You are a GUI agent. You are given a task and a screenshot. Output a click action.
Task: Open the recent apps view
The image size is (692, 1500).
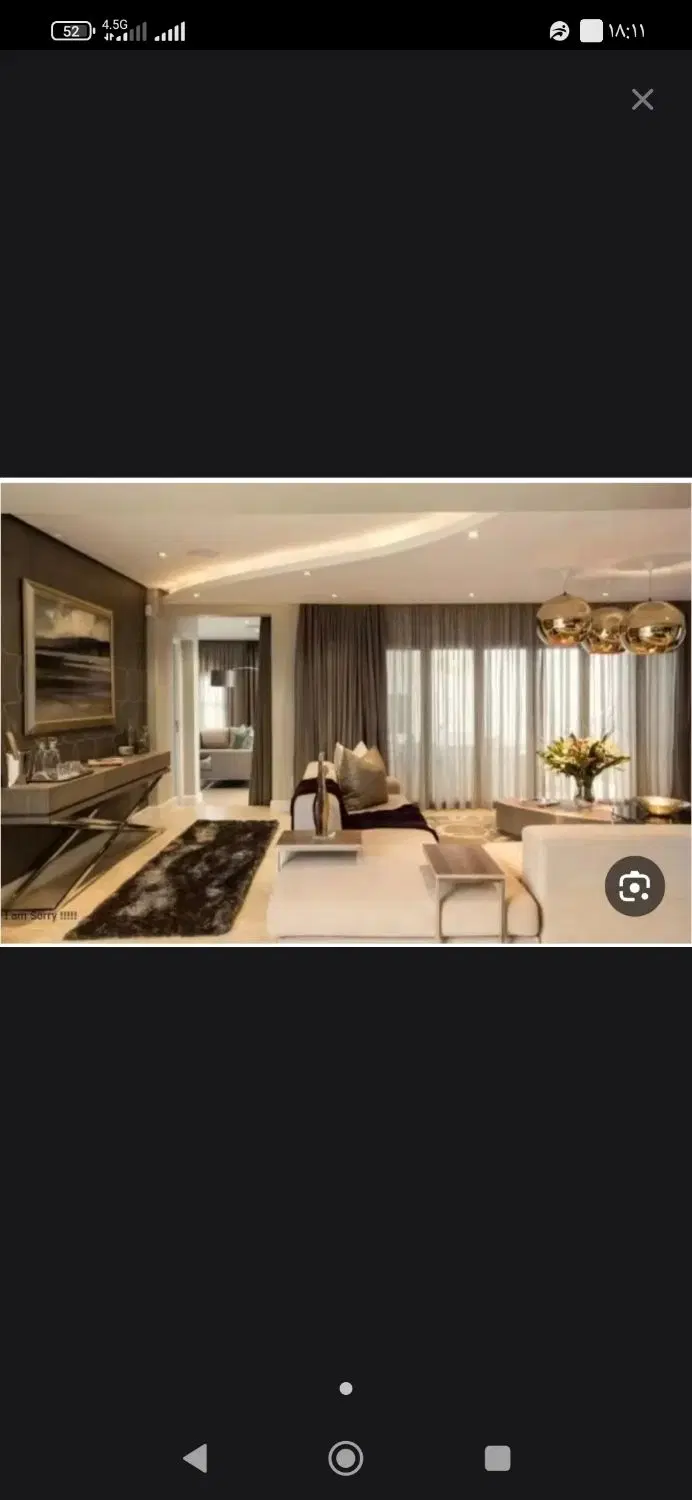(497, 1458)
